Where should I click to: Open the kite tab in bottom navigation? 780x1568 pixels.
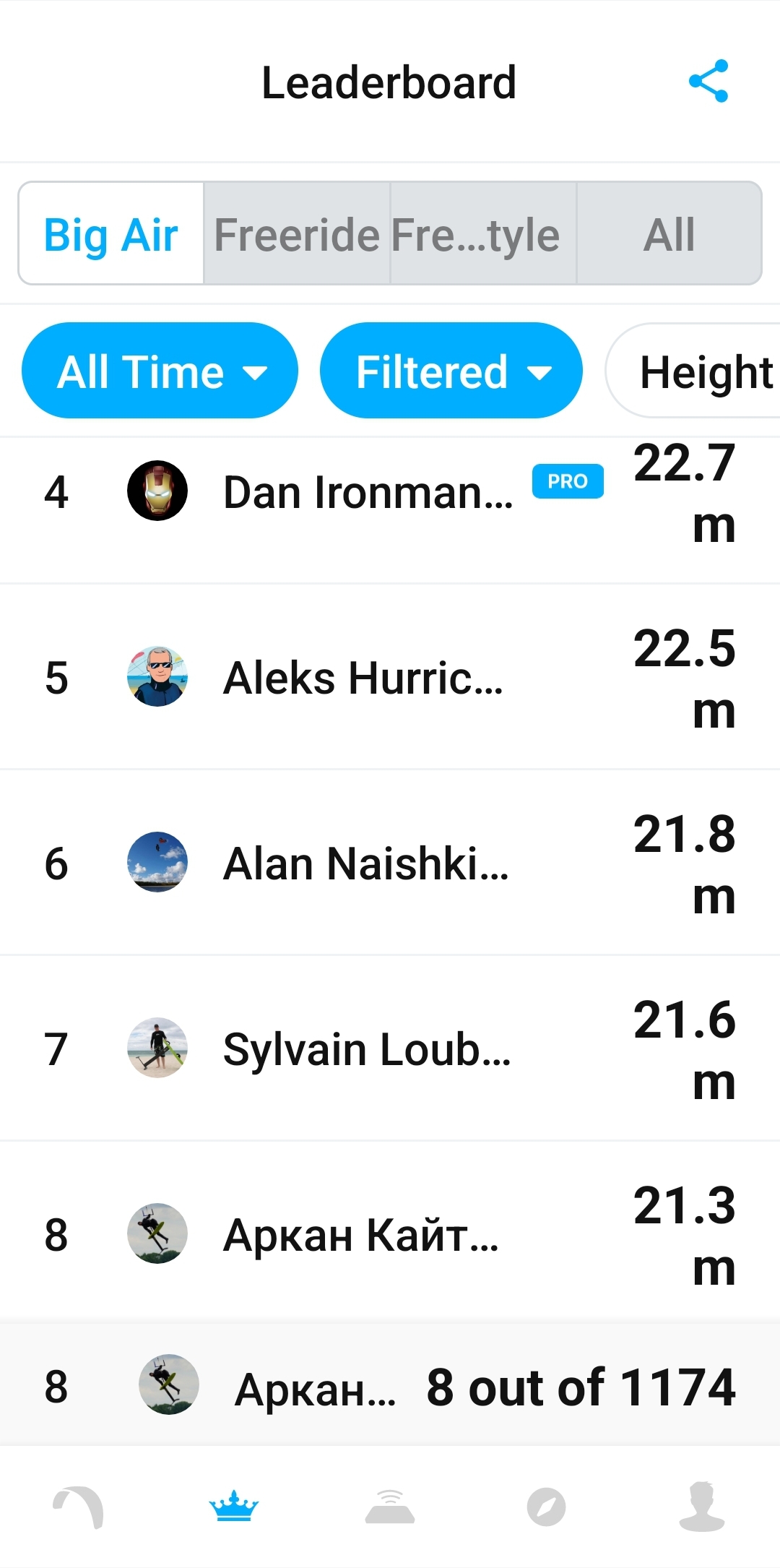tap(78, 1507)
